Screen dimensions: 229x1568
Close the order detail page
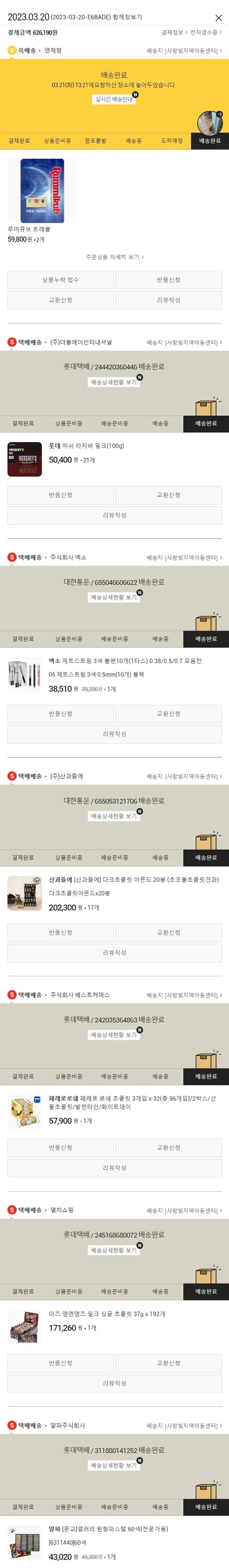(218, 18)
